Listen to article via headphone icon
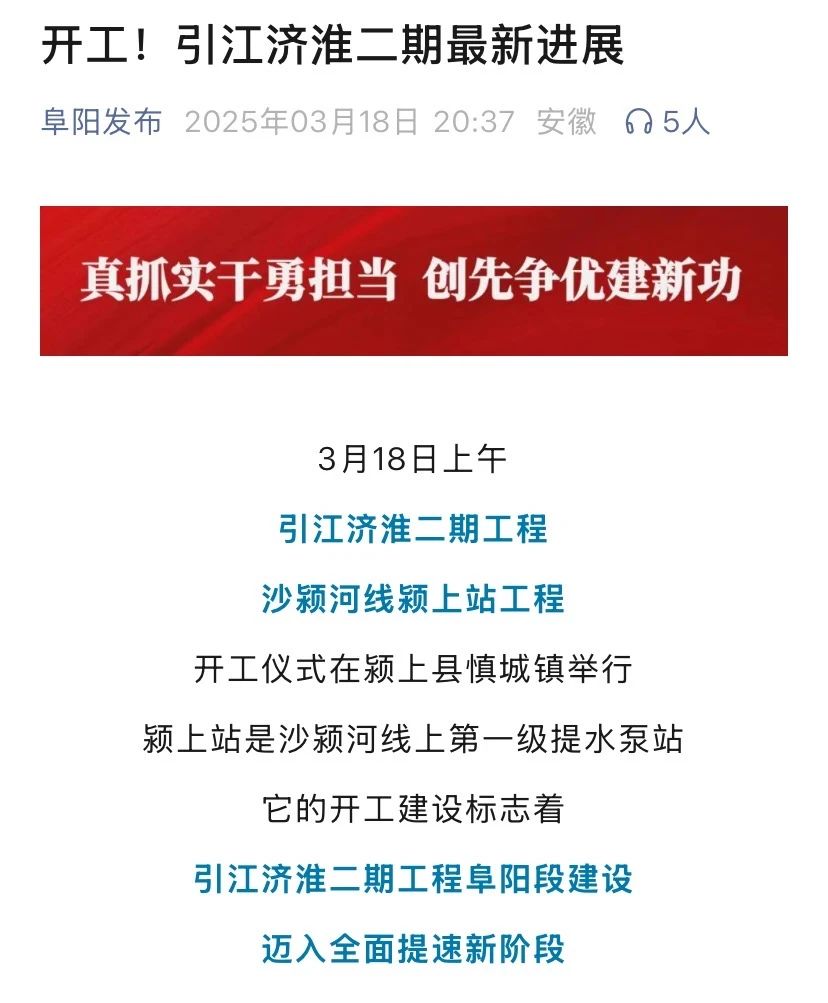This screenshot has width=828, height=1003. (x=638, y=122)
